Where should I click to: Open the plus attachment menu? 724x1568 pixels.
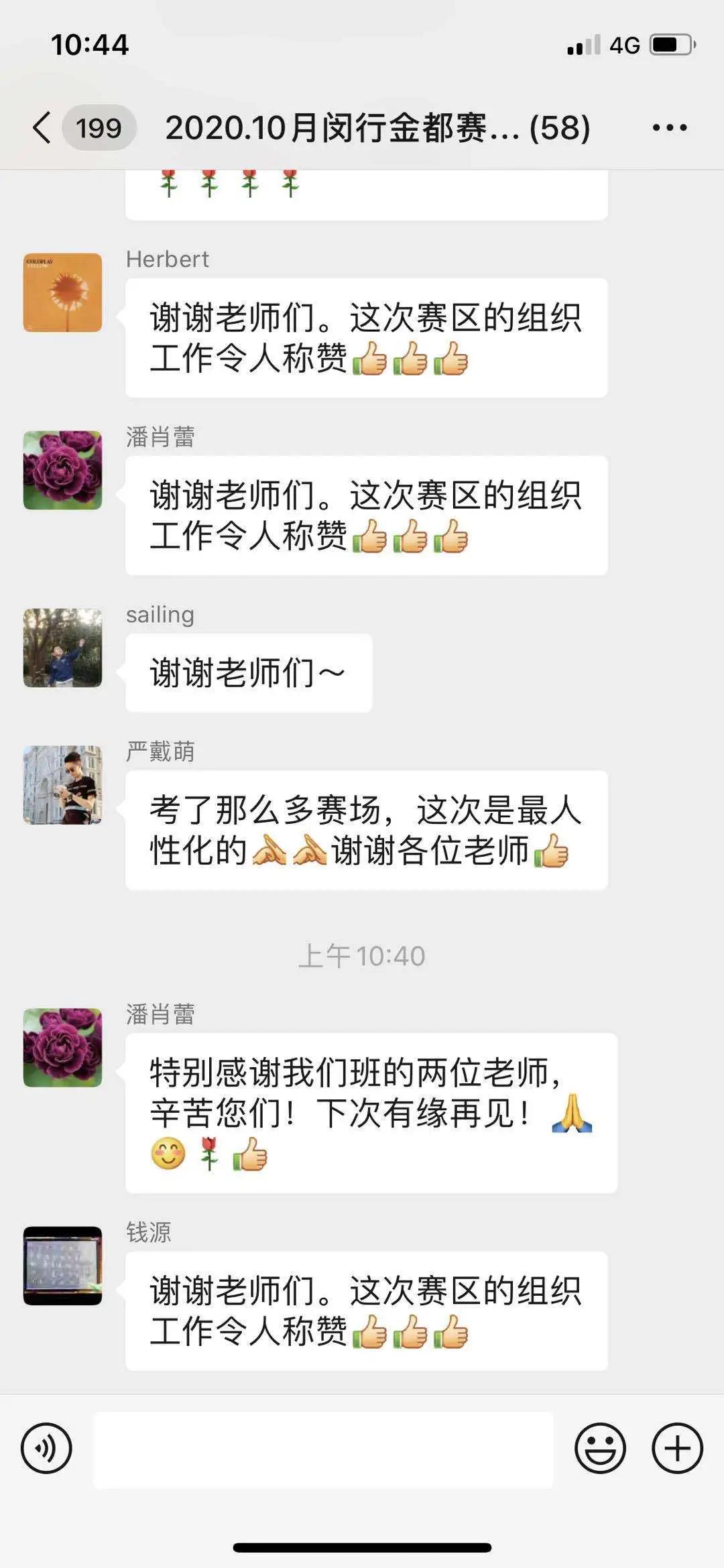click(x=677, y=1448)
